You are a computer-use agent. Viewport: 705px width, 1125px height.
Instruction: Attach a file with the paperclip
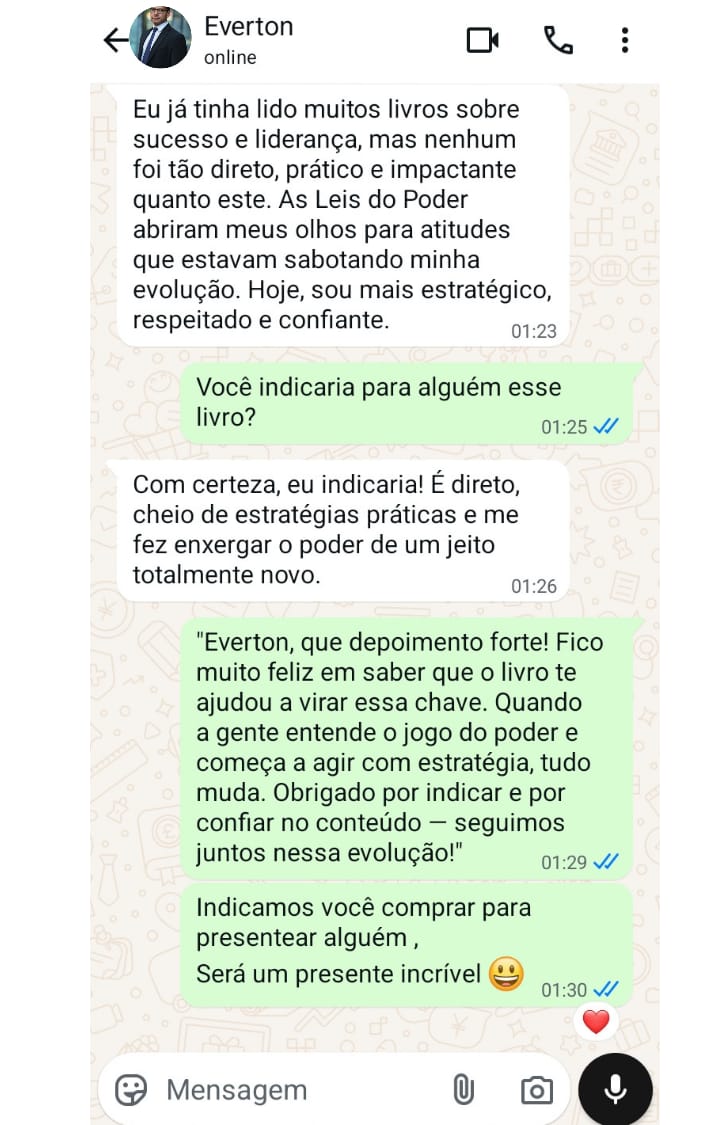coord(463,1089)
